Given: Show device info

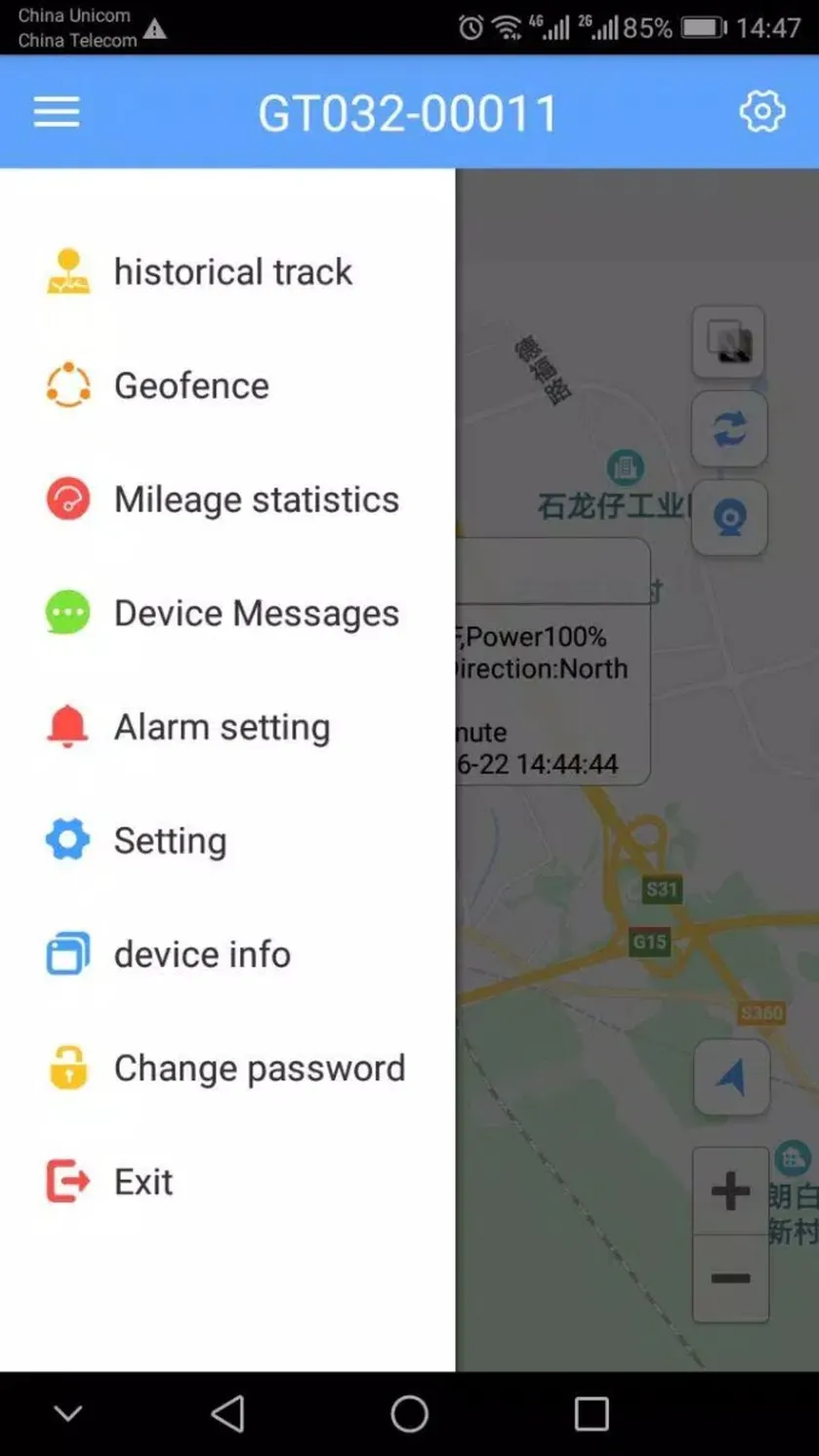Looking at the screenshot, I should (227, 953).
